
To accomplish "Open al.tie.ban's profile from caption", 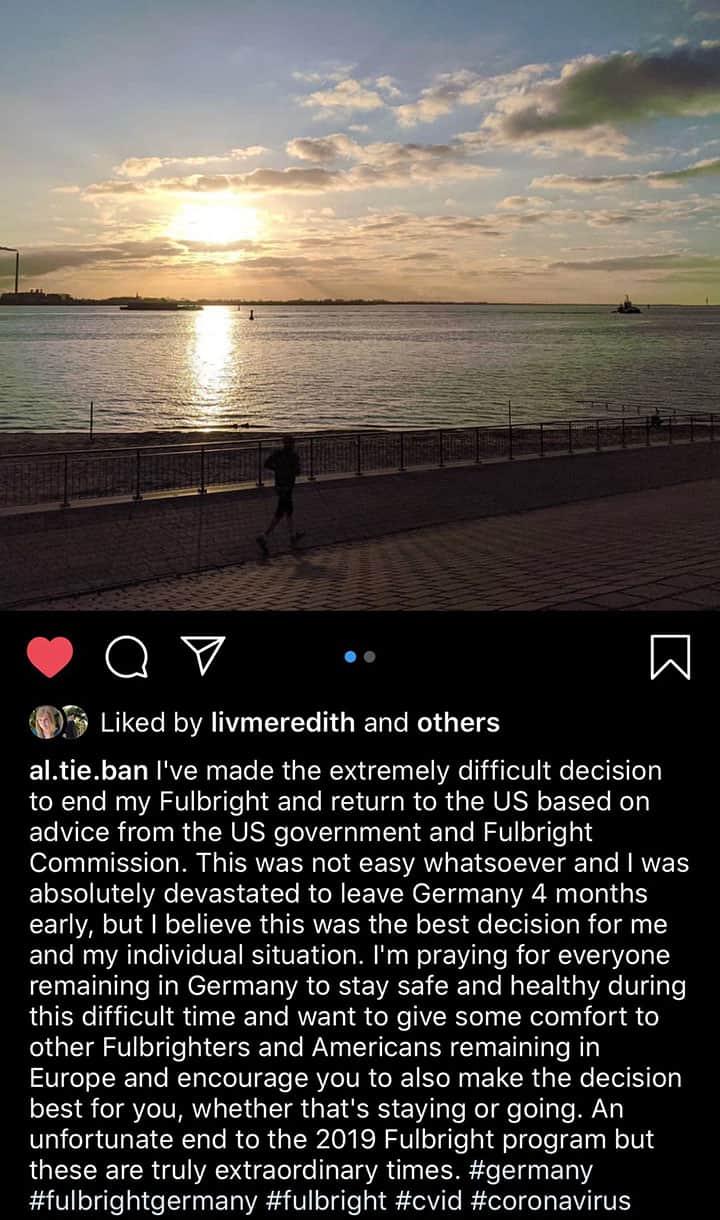I will [89, 771].
